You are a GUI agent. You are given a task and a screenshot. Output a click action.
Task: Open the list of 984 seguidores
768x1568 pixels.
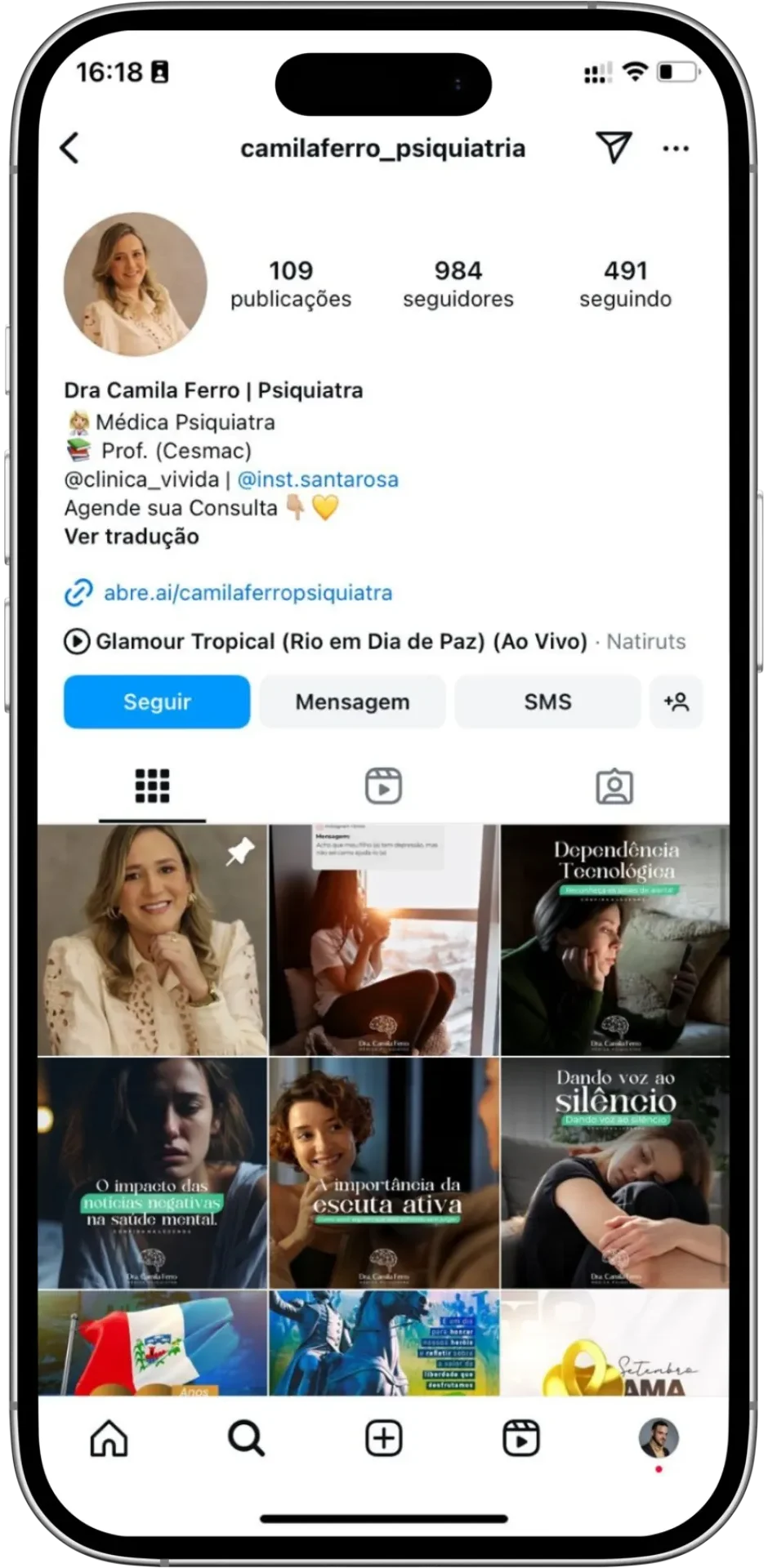(x=458, y=283)
